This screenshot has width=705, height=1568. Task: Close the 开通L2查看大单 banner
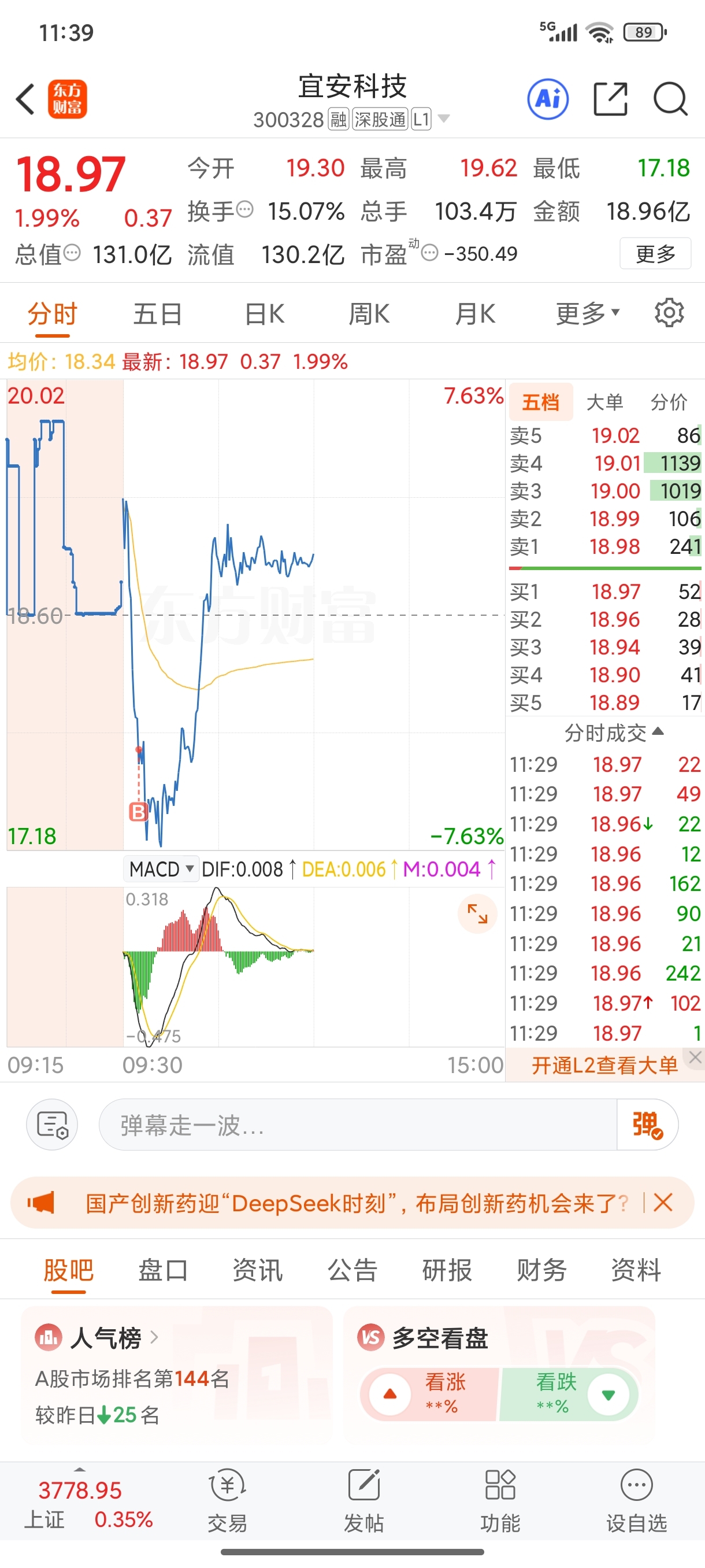(695, 1058)
